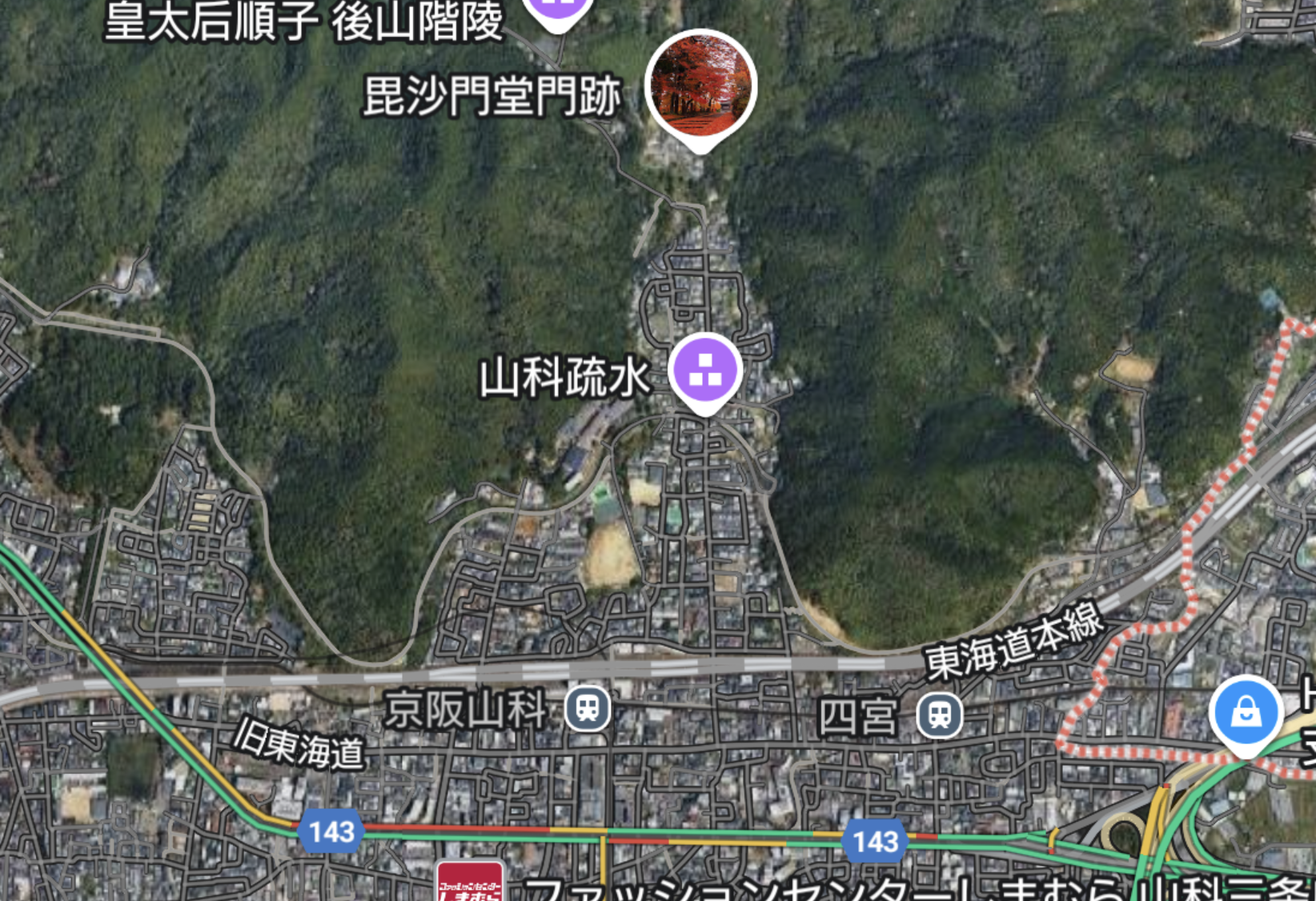Viewport: 1316px width, 901px height.
Task: Select the 山科疏水 purple marker
Action: pyautogui.click(x=705, y=370)
